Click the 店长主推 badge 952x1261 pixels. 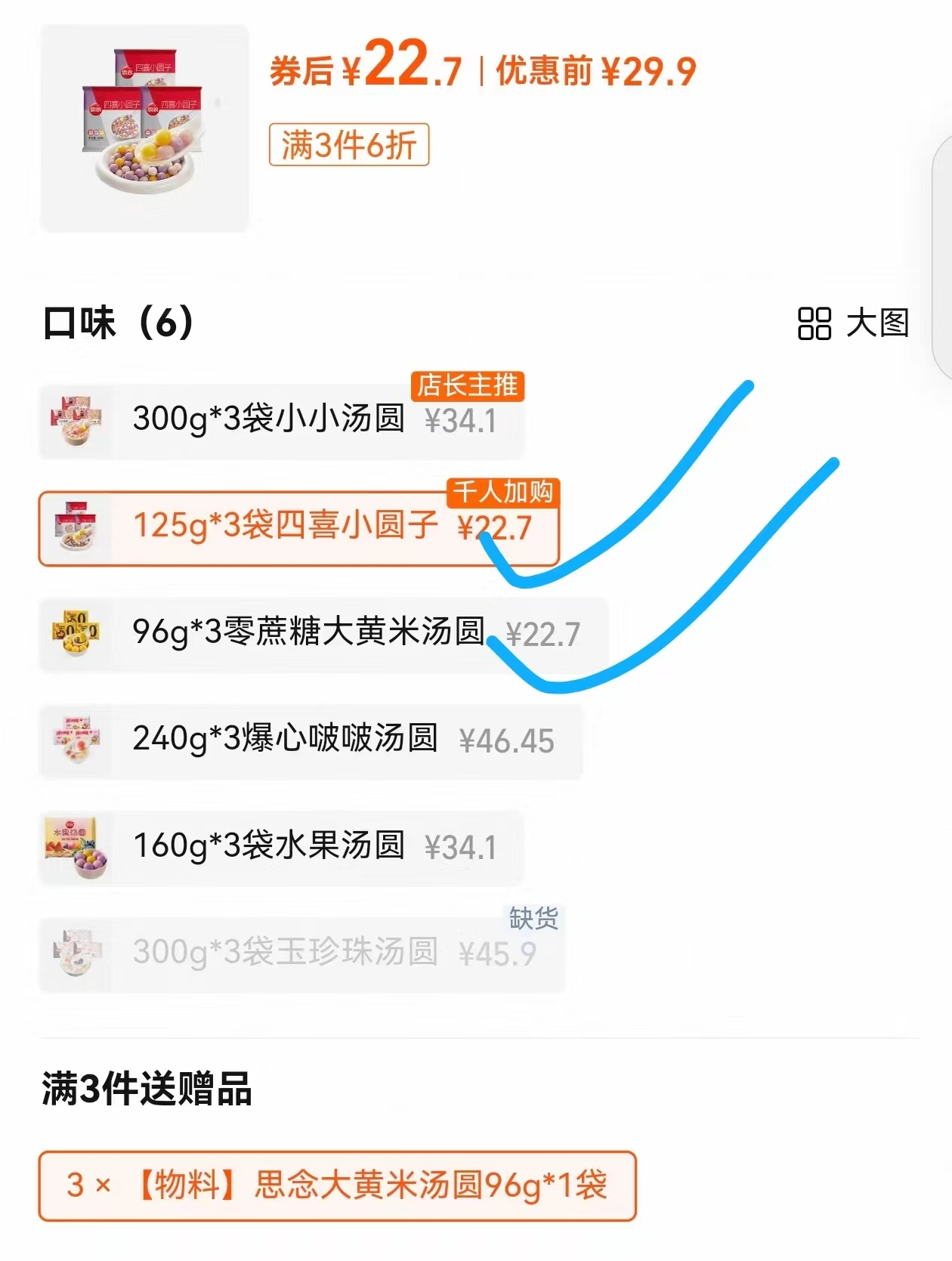468,385
